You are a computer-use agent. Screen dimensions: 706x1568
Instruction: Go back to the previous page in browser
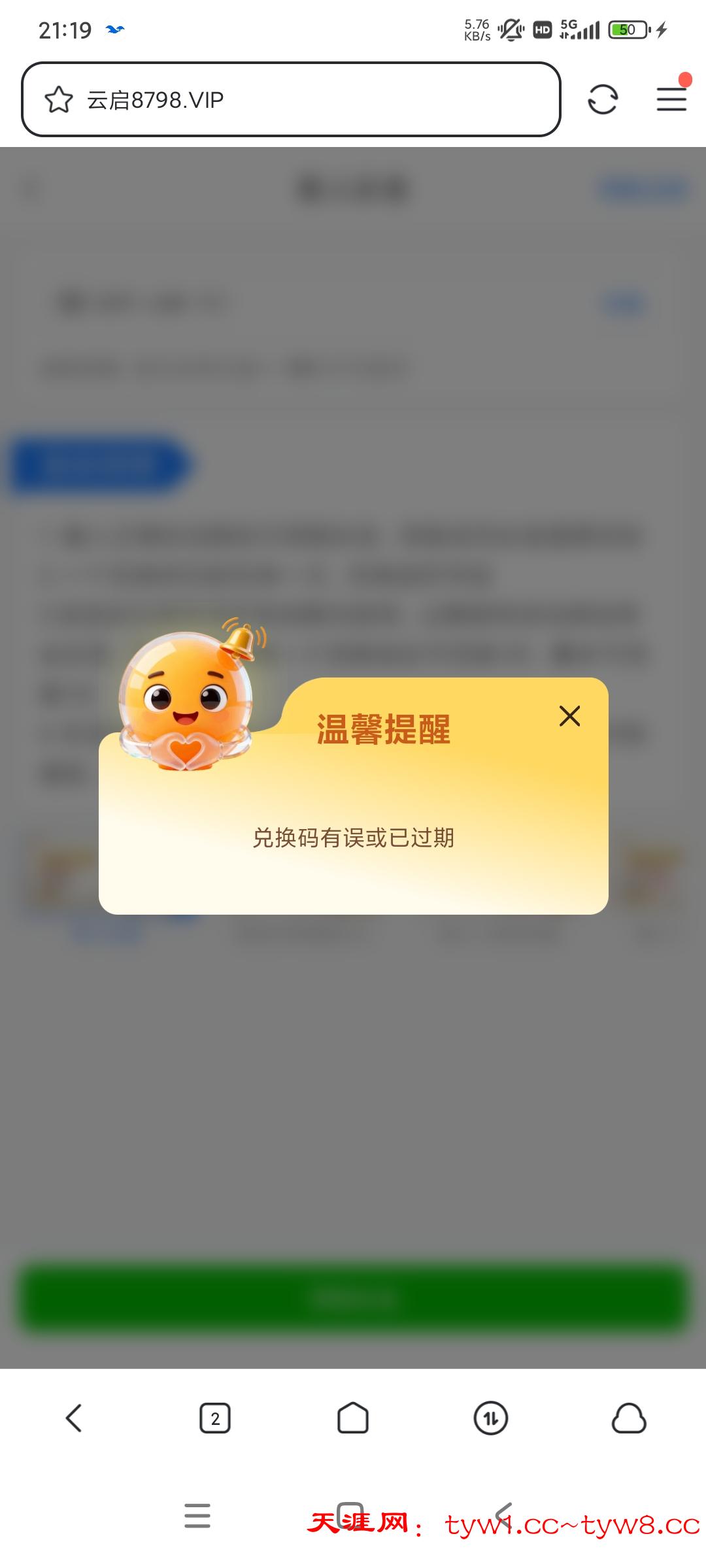[74, 1418]
